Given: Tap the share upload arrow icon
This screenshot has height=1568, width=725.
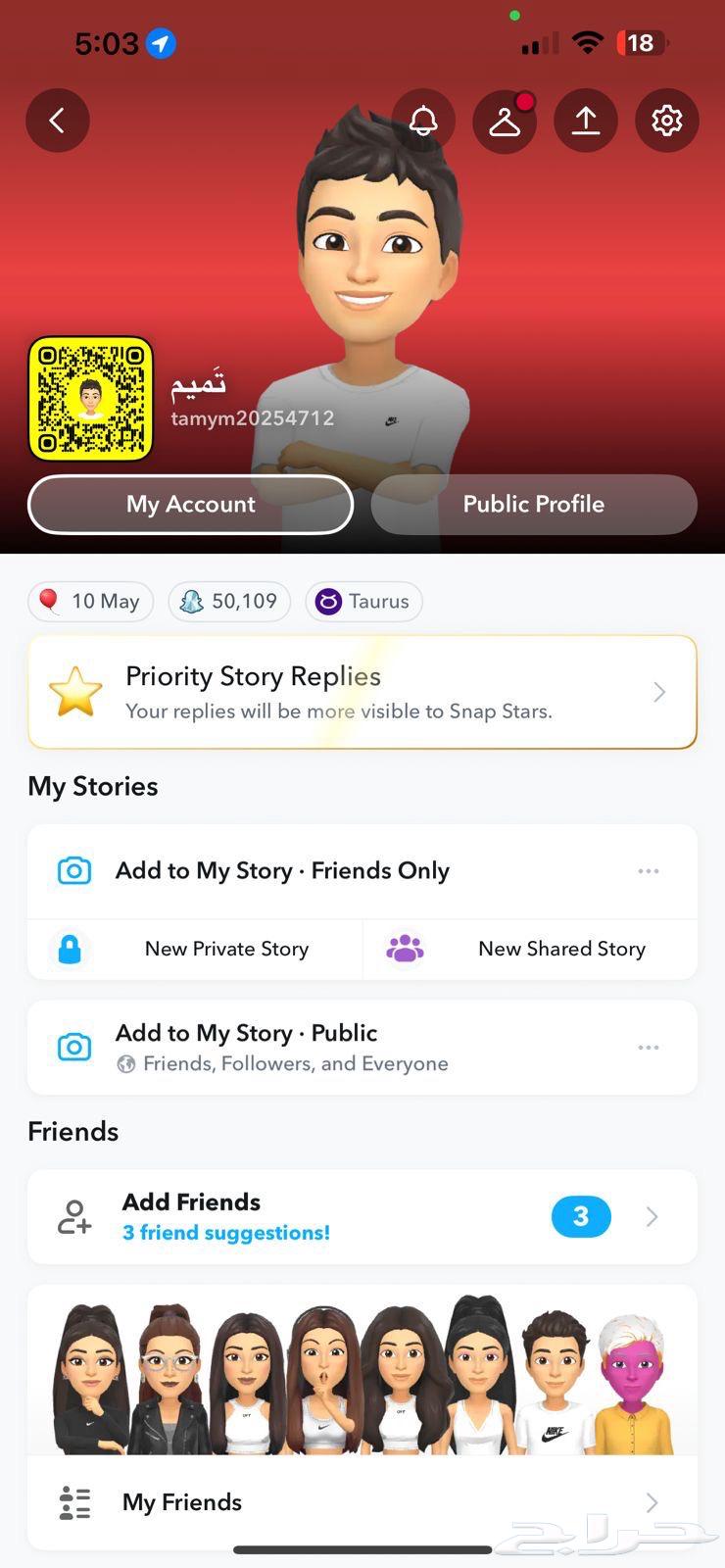Looking at the screenshot, I should [586, 120].
